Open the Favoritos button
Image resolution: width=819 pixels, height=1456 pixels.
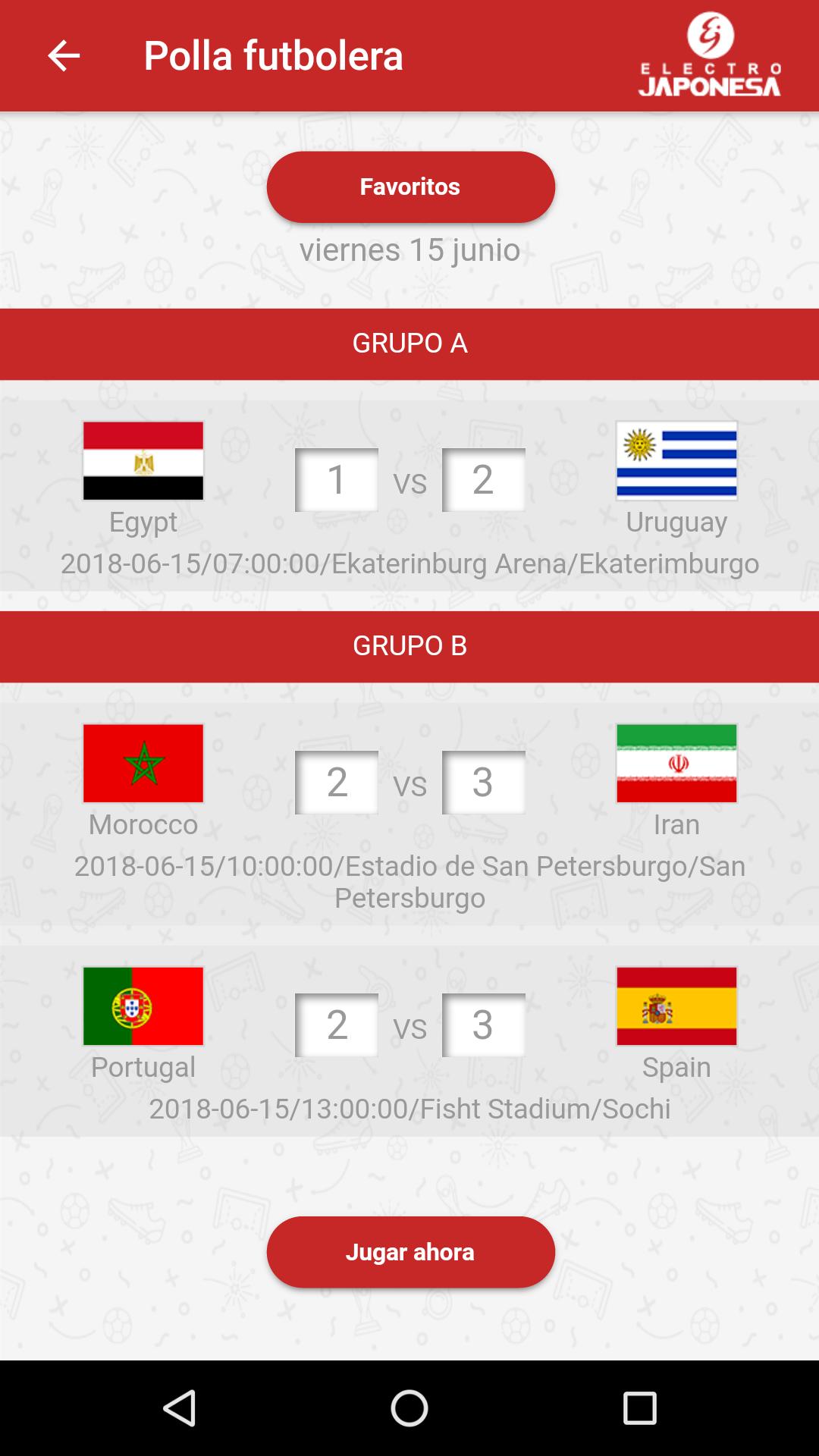coord(410,187)
